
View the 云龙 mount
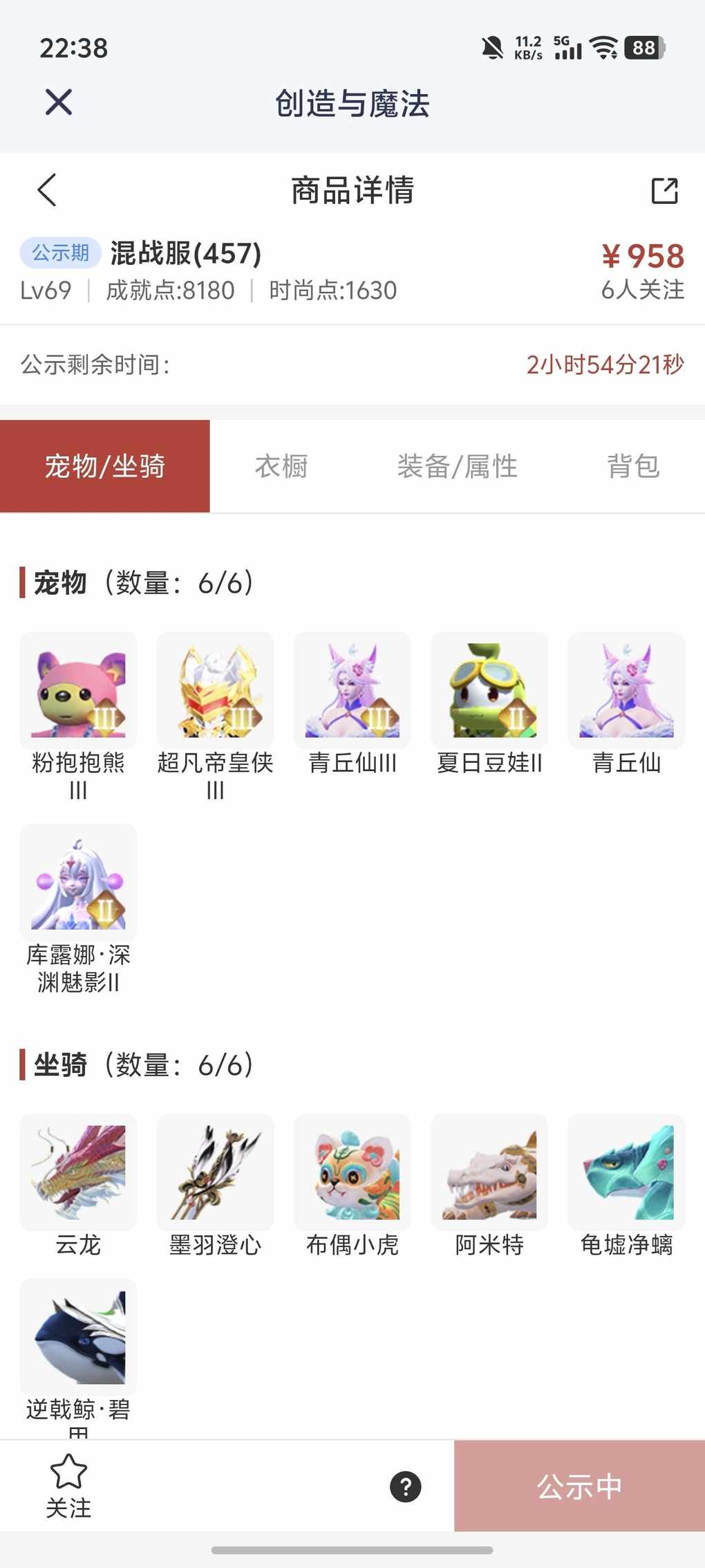click(78, 1172)
